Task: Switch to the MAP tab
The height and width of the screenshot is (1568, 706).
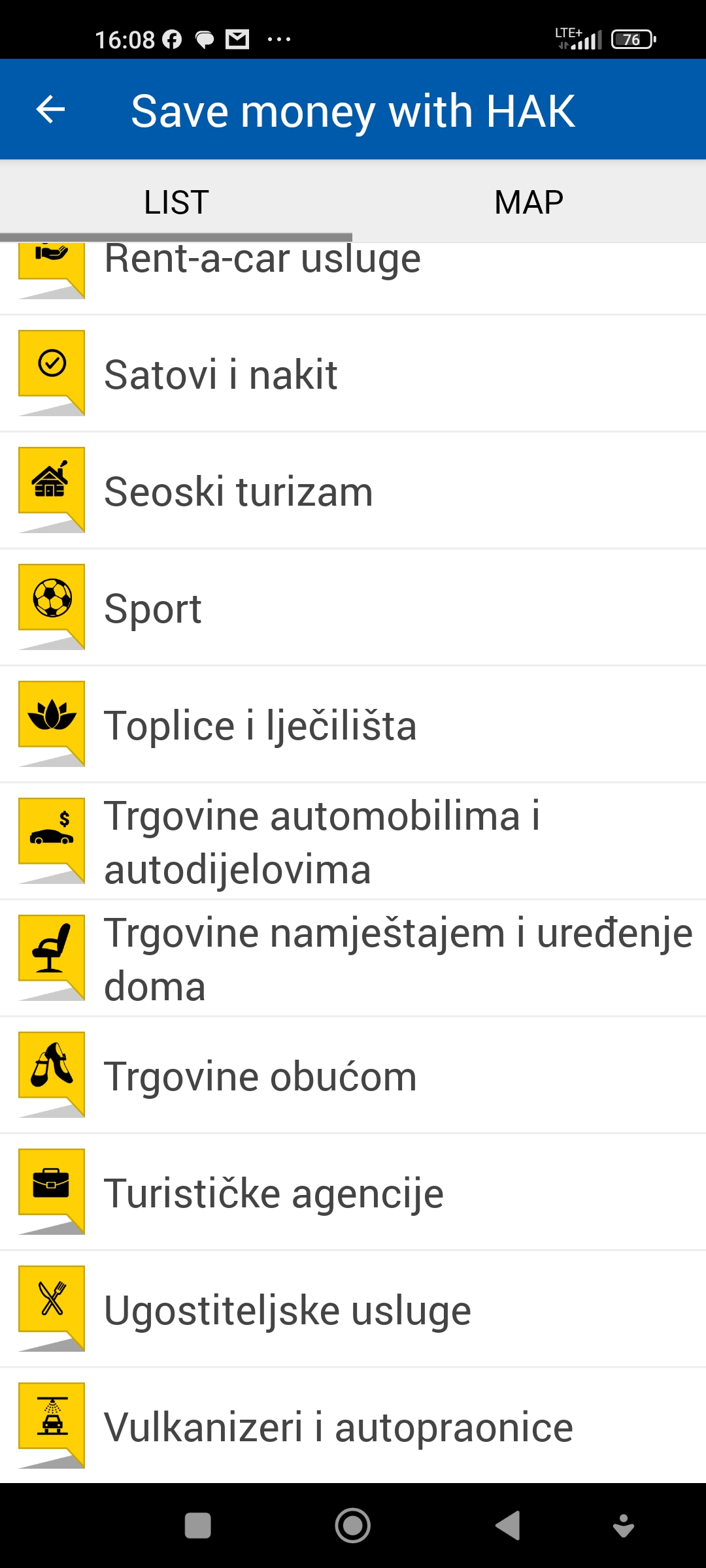Action: pos(529,201)
